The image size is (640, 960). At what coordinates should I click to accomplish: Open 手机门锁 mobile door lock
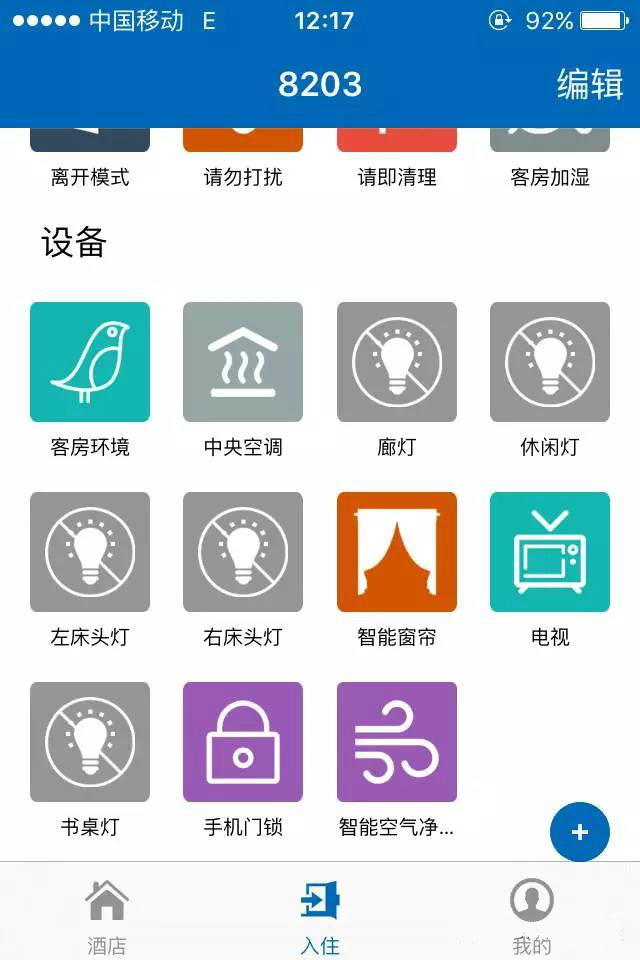click(x=243, y=742)
